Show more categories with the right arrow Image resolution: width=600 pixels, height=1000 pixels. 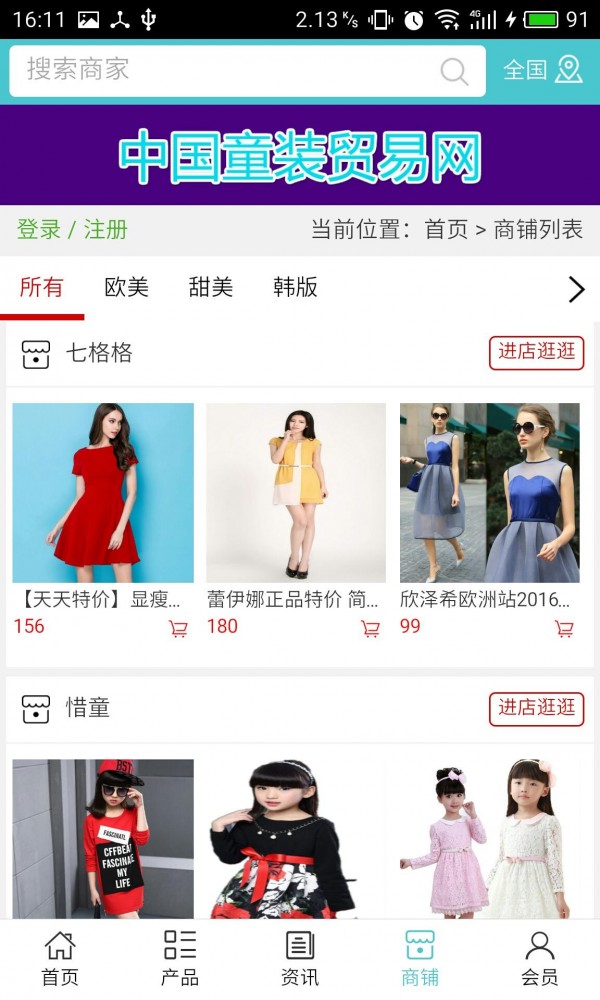(576, 289)
